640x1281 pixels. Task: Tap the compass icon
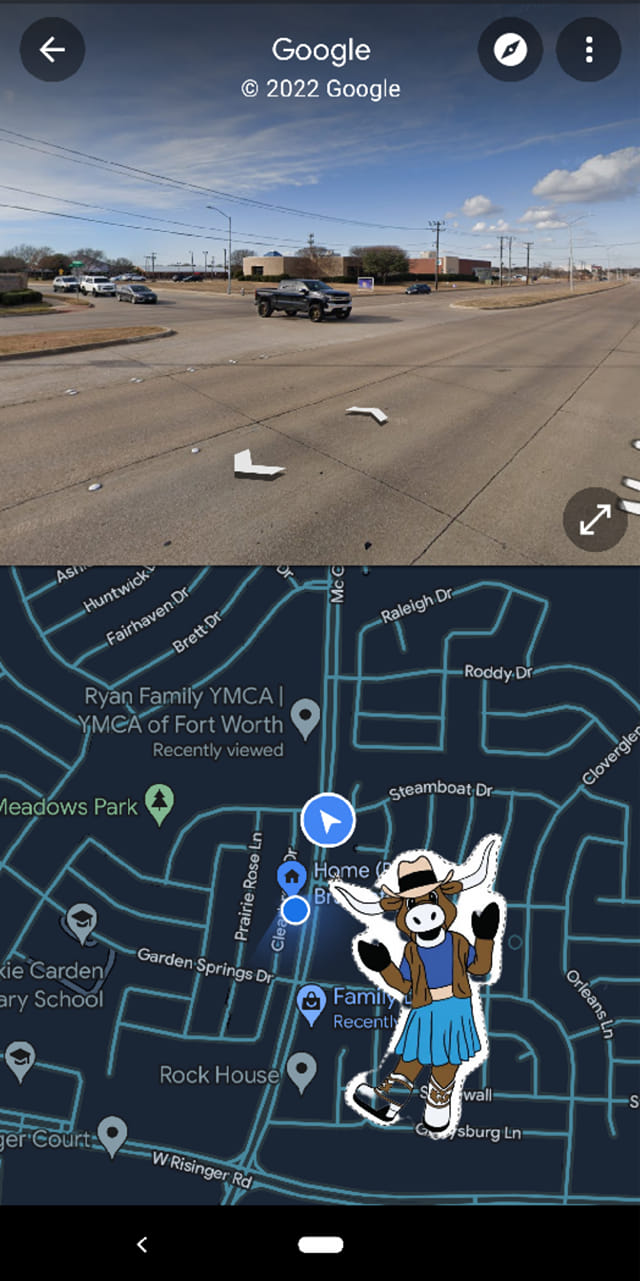point(510,49)
